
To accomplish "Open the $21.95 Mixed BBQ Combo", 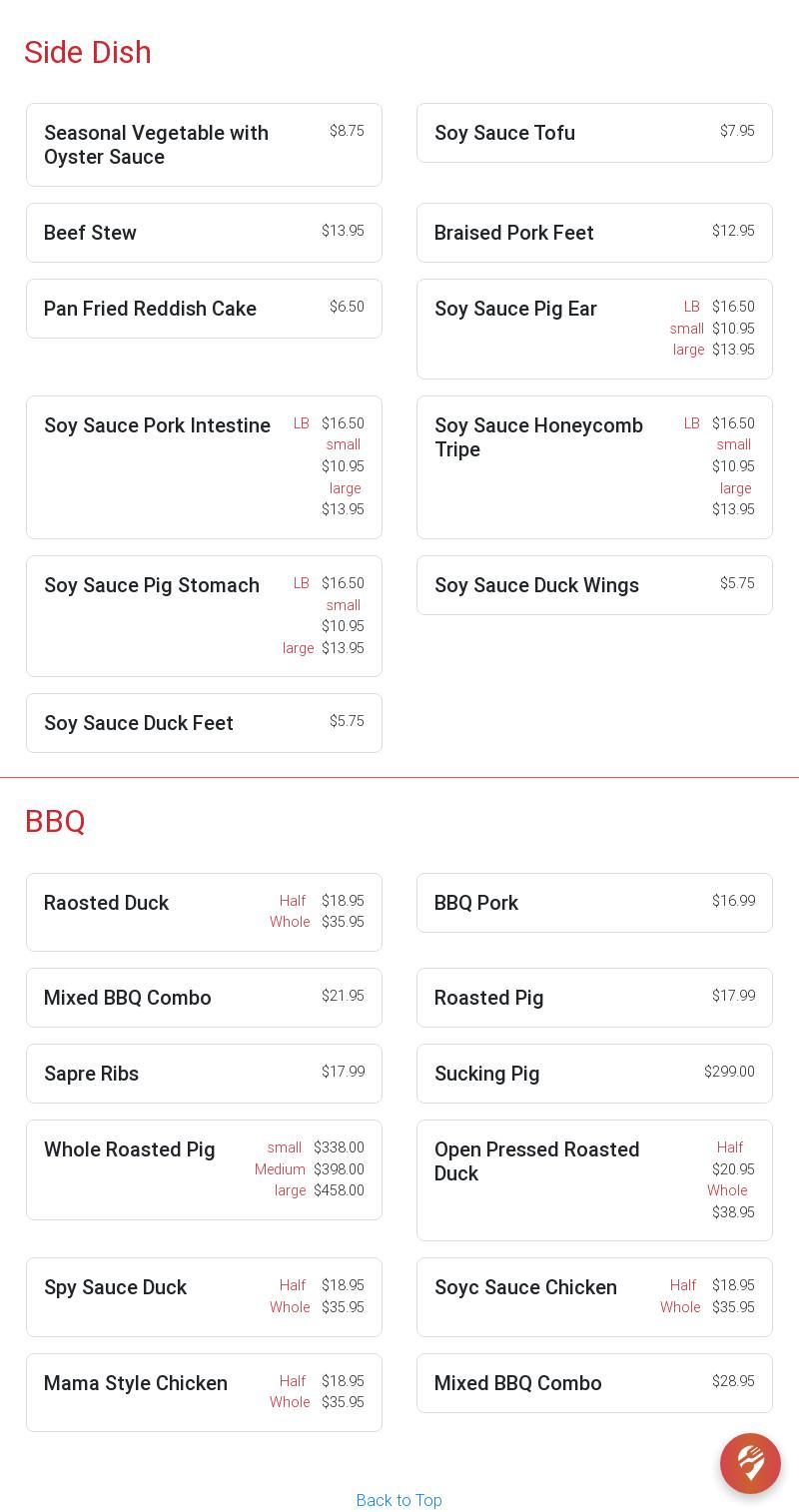I will (x=204, y=998).
